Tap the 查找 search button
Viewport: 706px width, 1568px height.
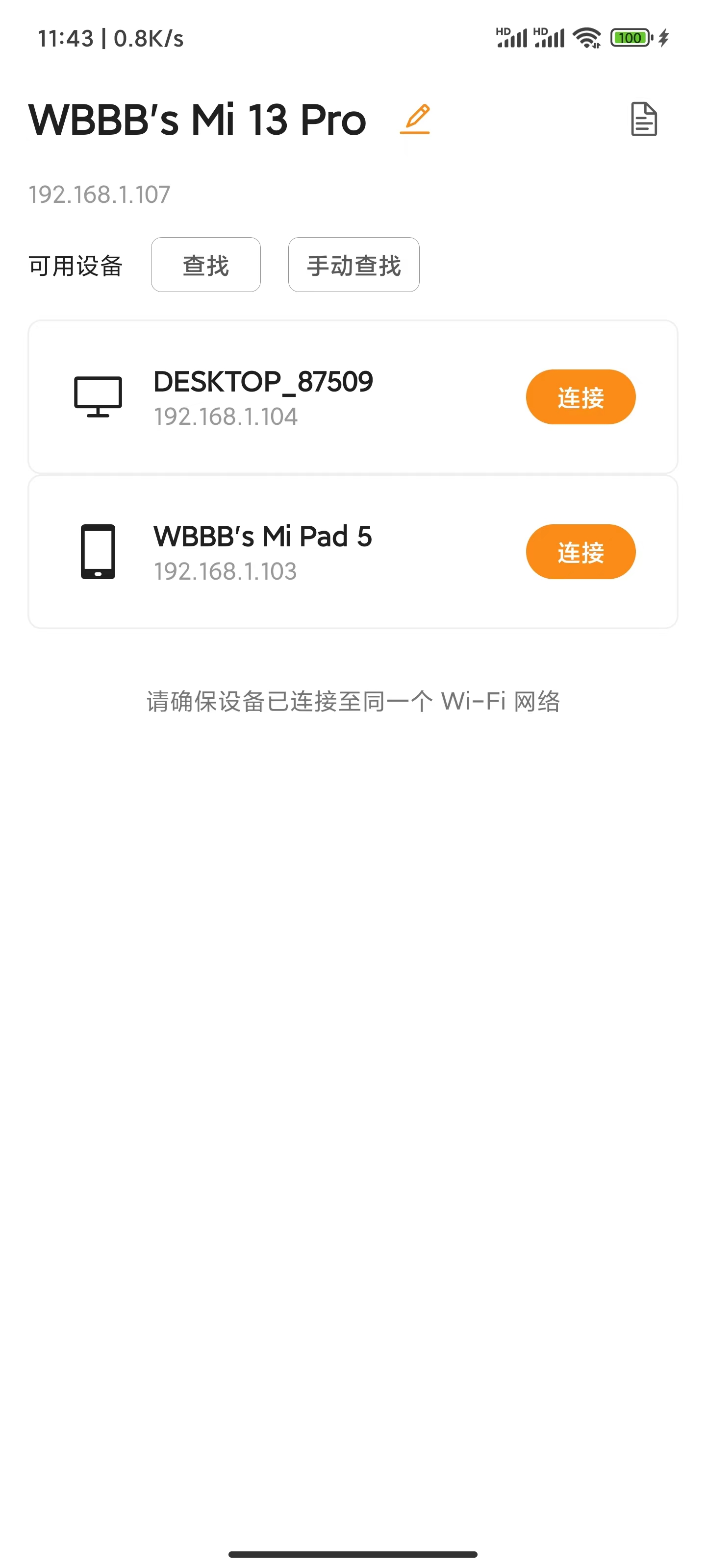pos(206,265)
